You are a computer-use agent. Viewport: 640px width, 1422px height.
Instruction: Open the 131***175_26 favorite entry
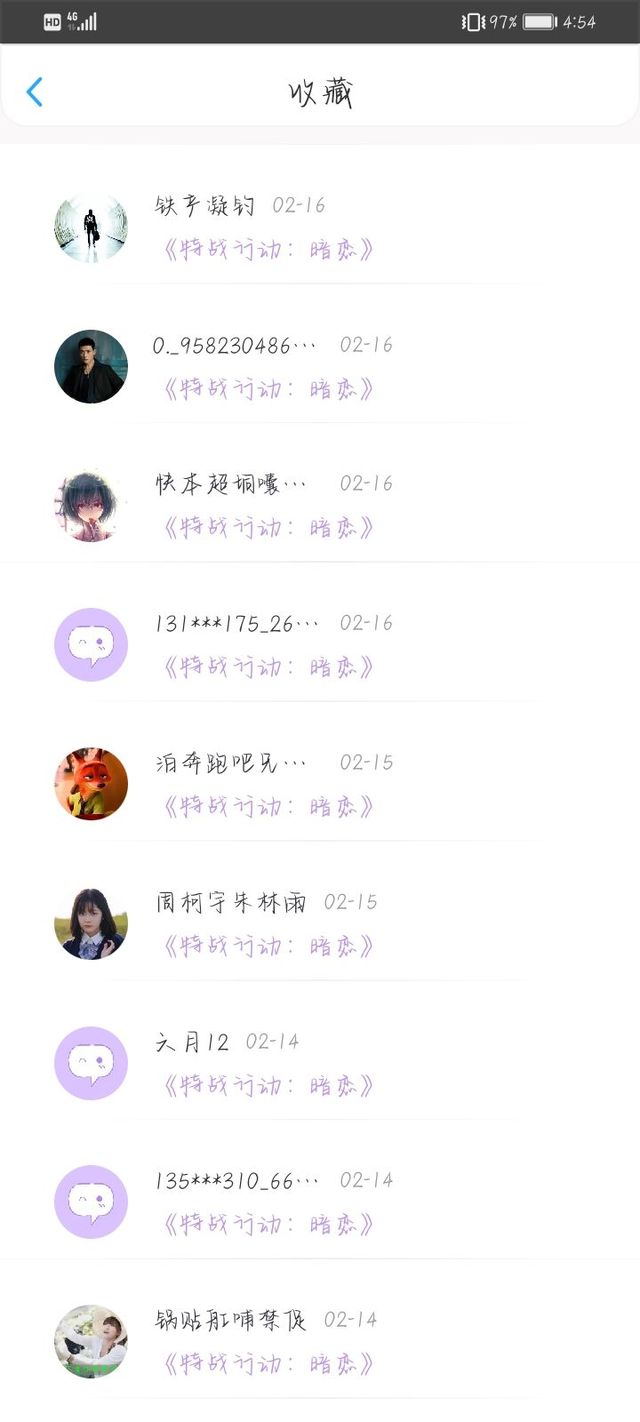click(320, 645)
